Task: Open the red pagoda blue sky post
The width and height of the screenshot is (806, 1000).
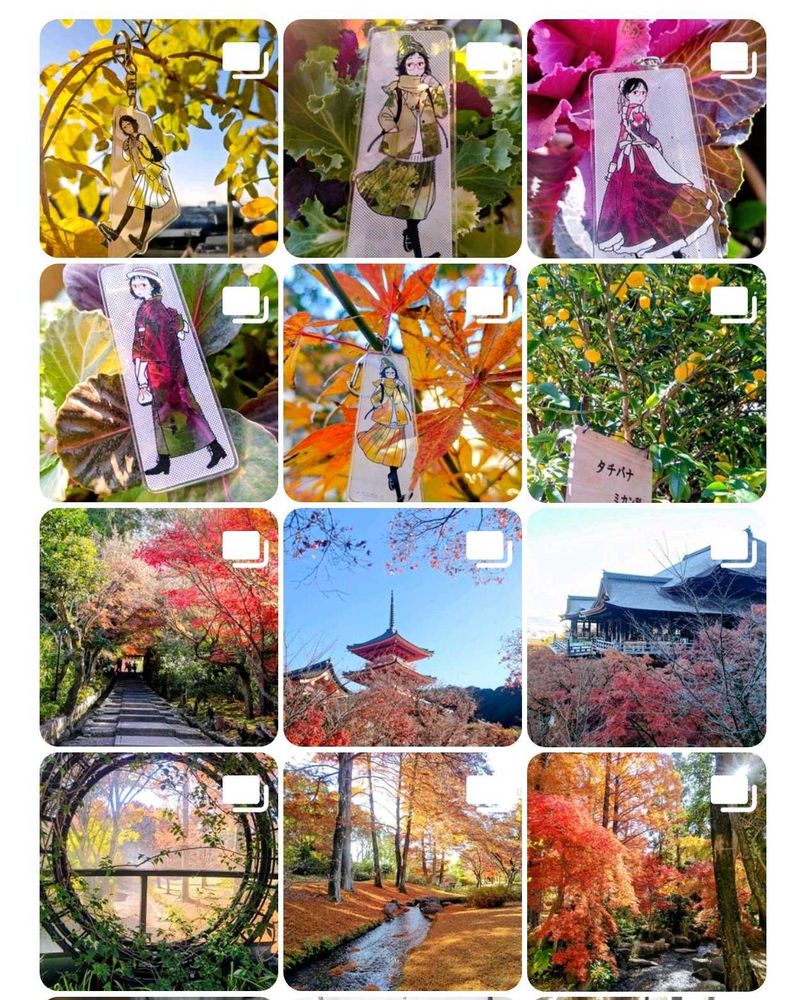Action: tap(402, 627)
